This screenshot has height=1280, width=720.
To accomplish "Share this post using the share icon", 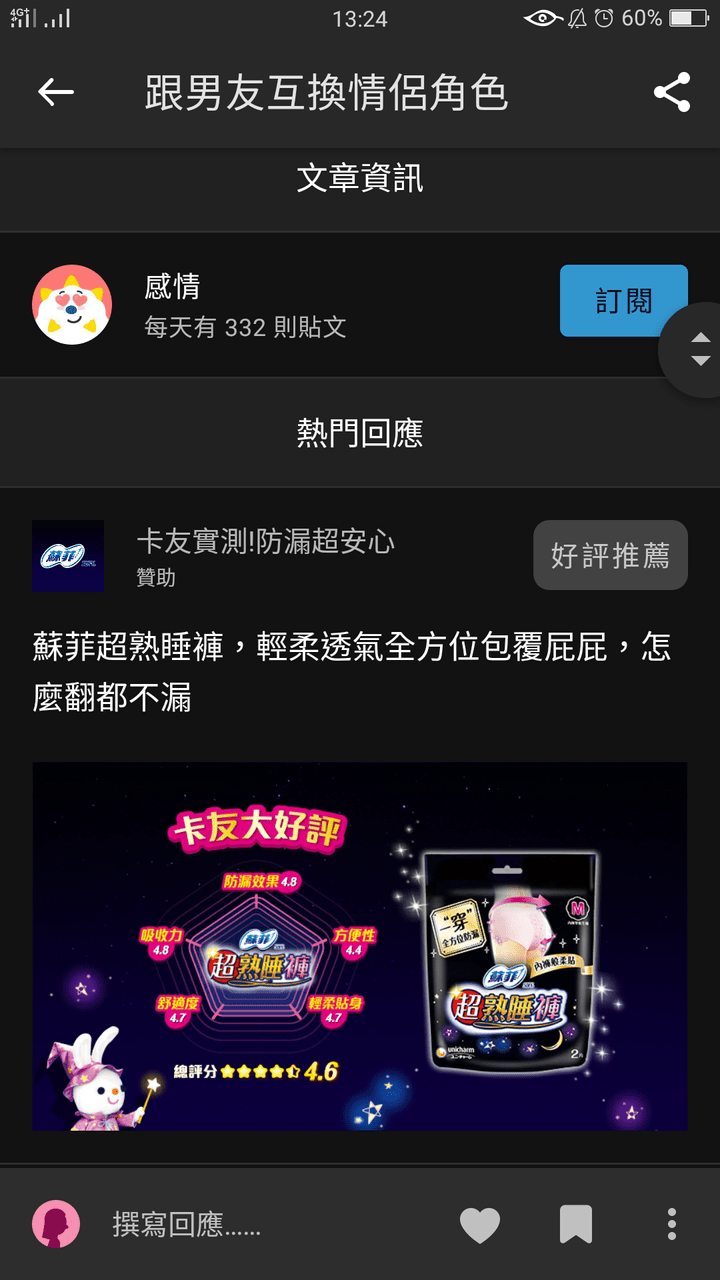I will pyautogui.click(x=672, y=91).
